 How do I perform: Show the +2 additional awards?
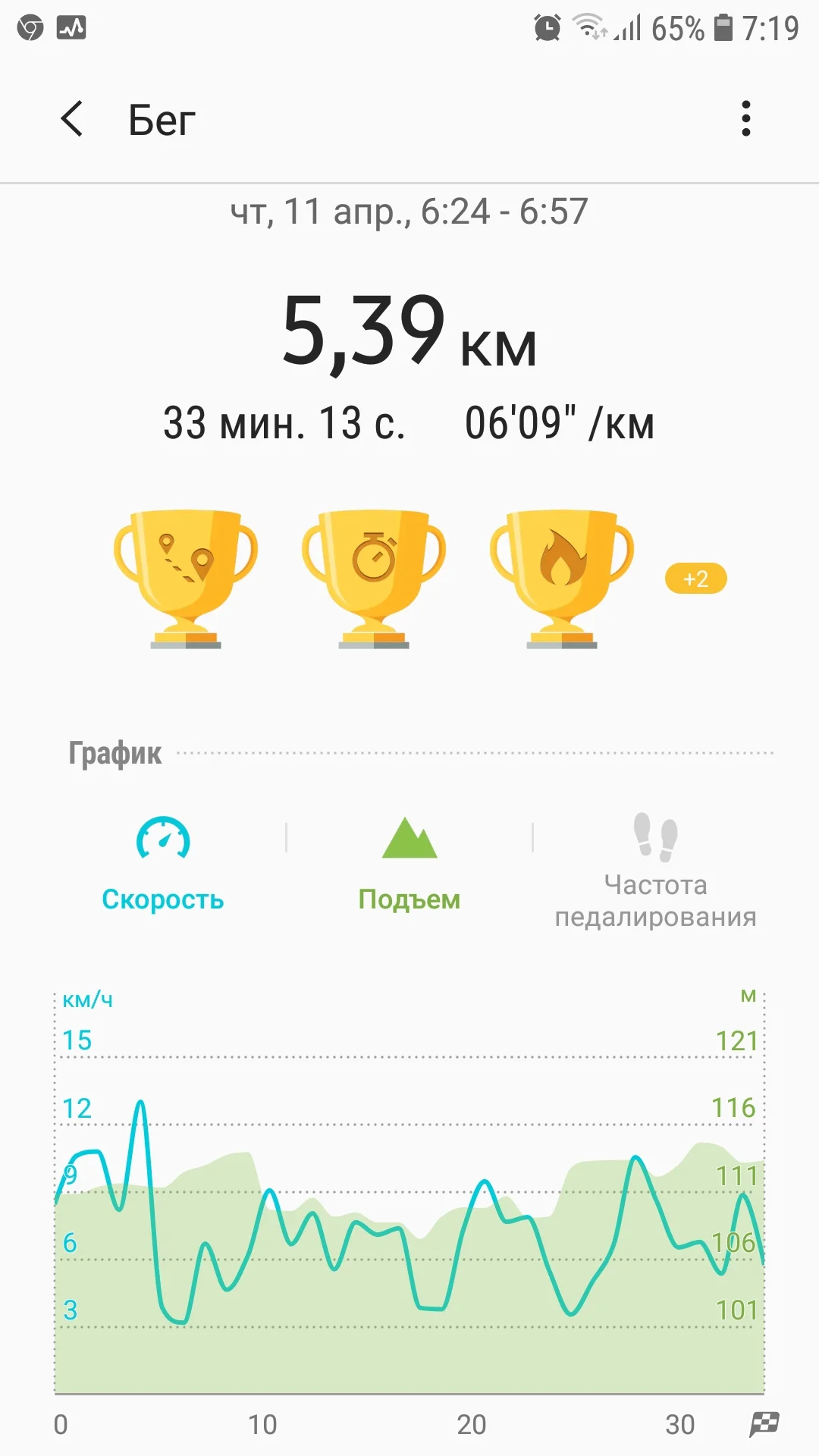[695, 579]
